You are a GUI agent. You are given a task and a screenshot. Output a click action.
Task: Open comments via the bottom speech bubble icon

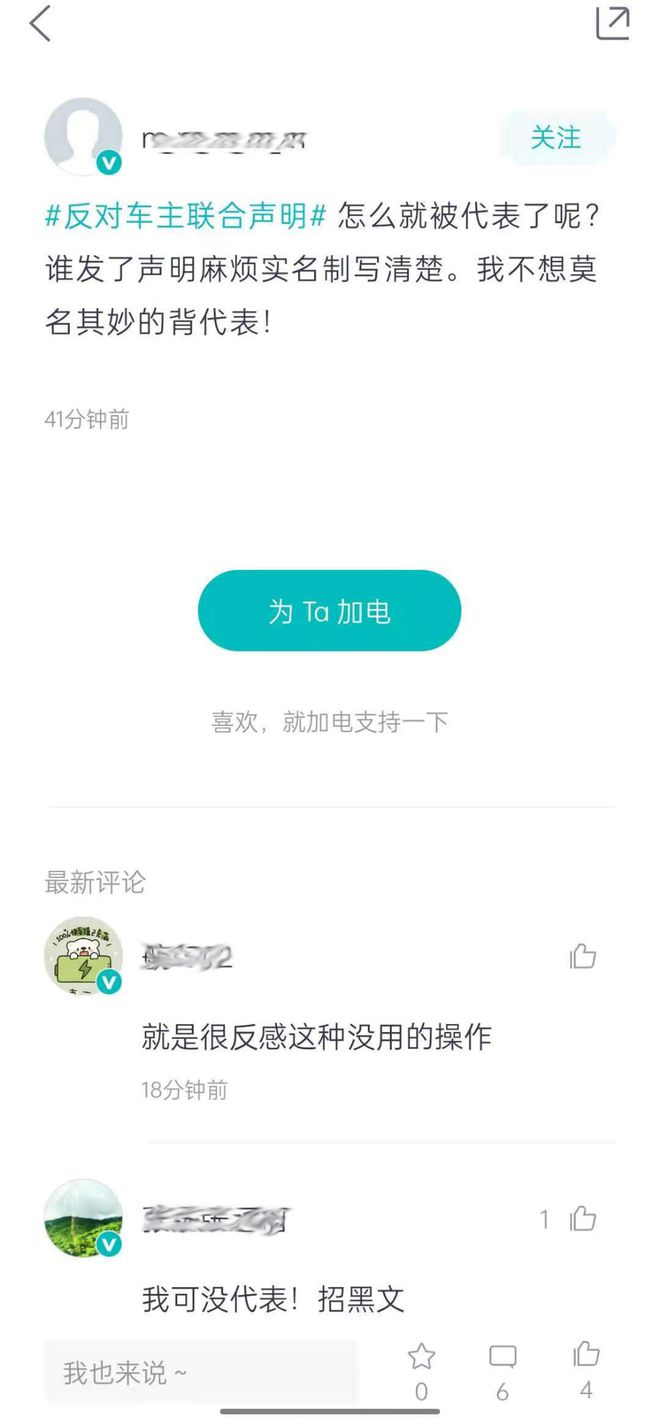tap(502, 1358)
